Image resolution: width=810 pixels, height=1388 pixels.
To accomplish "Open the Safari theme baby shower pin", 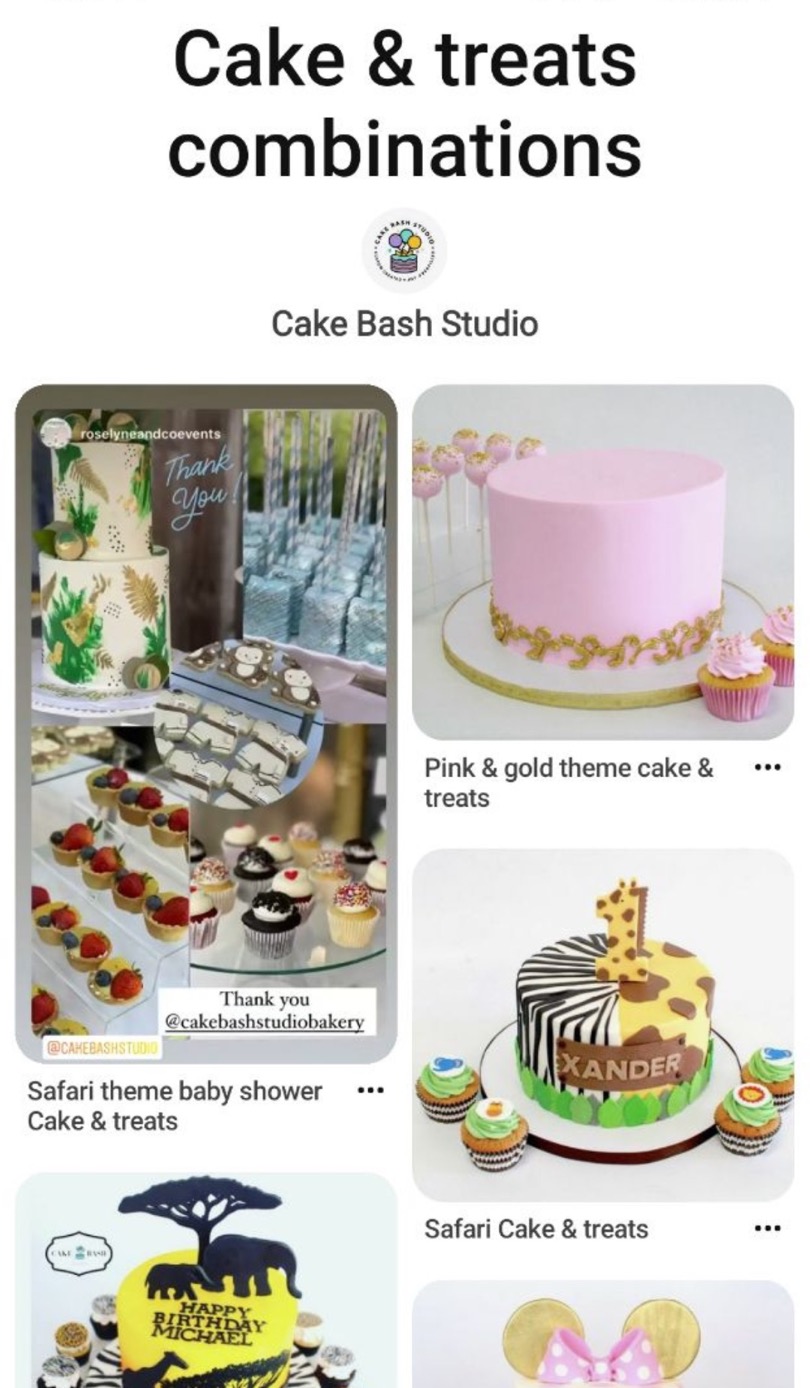I will (x=206, y=722).
